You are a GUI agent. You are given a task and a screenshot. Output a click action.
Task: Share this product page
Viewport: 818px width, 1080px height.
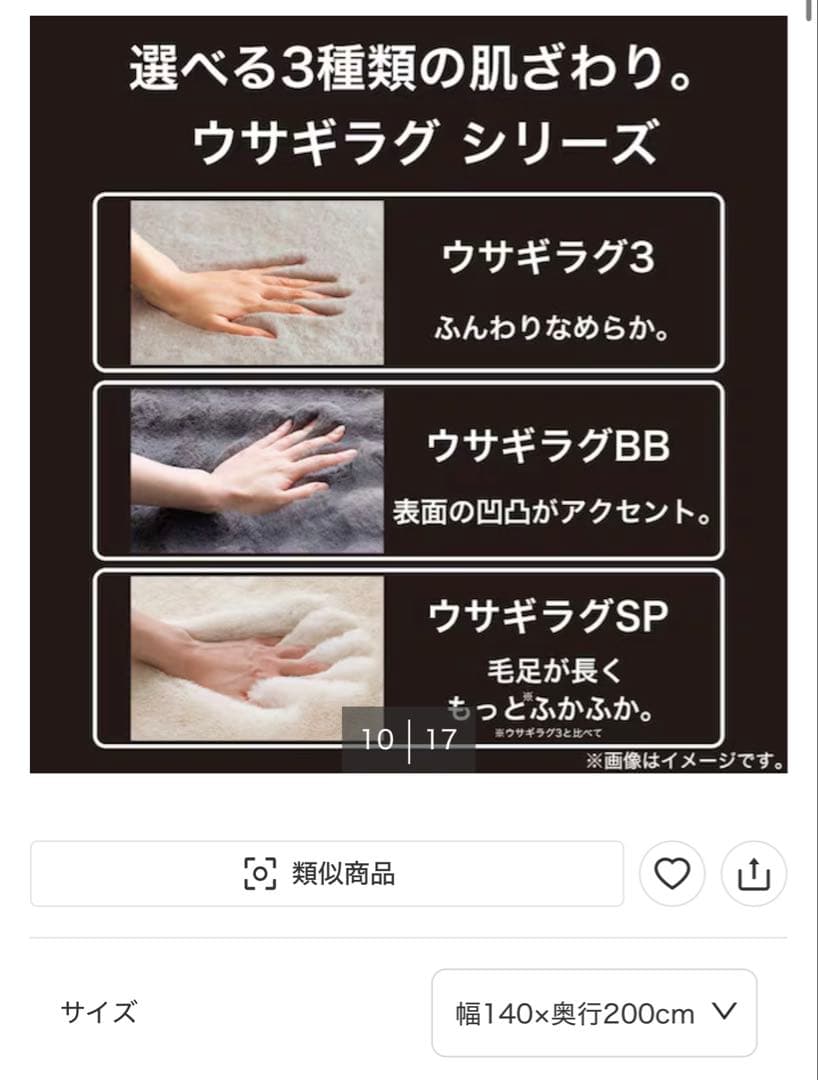[x=754, y=874]
